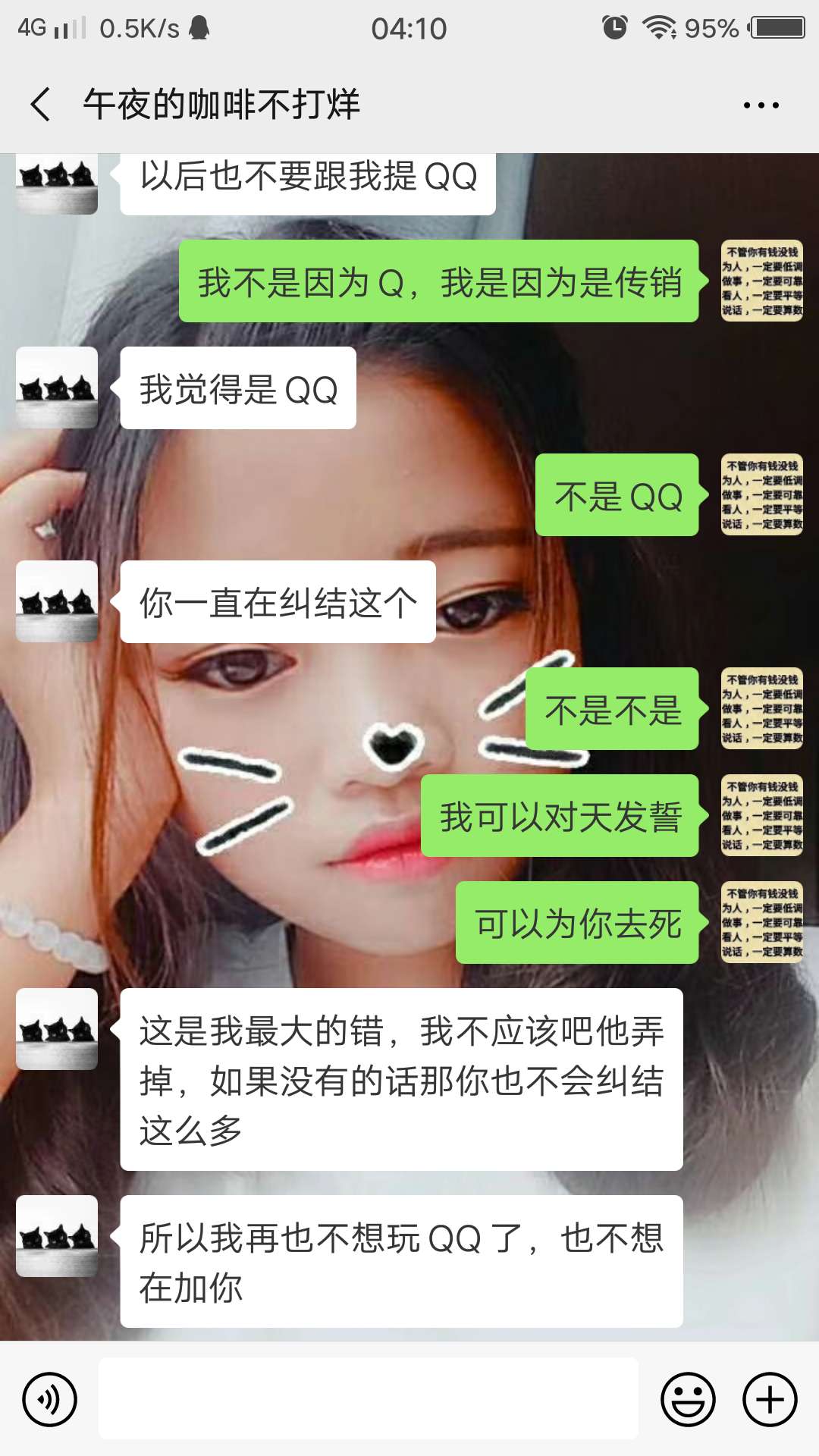This screenshot has height=1456, width=819.
Task: Open the plus attachments menu
Action: pyautogui.click(x=770, y=1399)
